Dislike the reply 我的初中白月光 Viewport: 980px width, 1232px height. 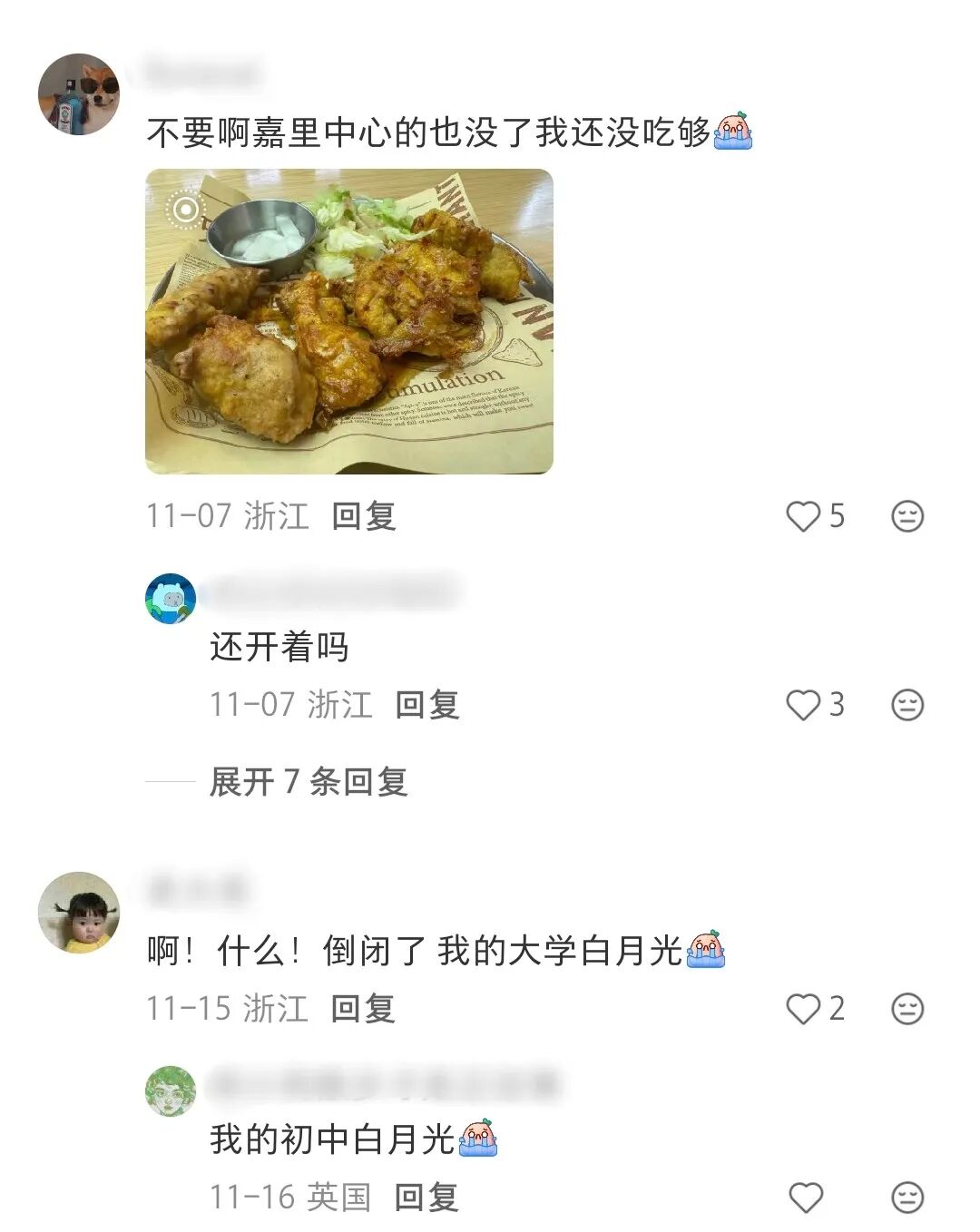point(906,1198)
